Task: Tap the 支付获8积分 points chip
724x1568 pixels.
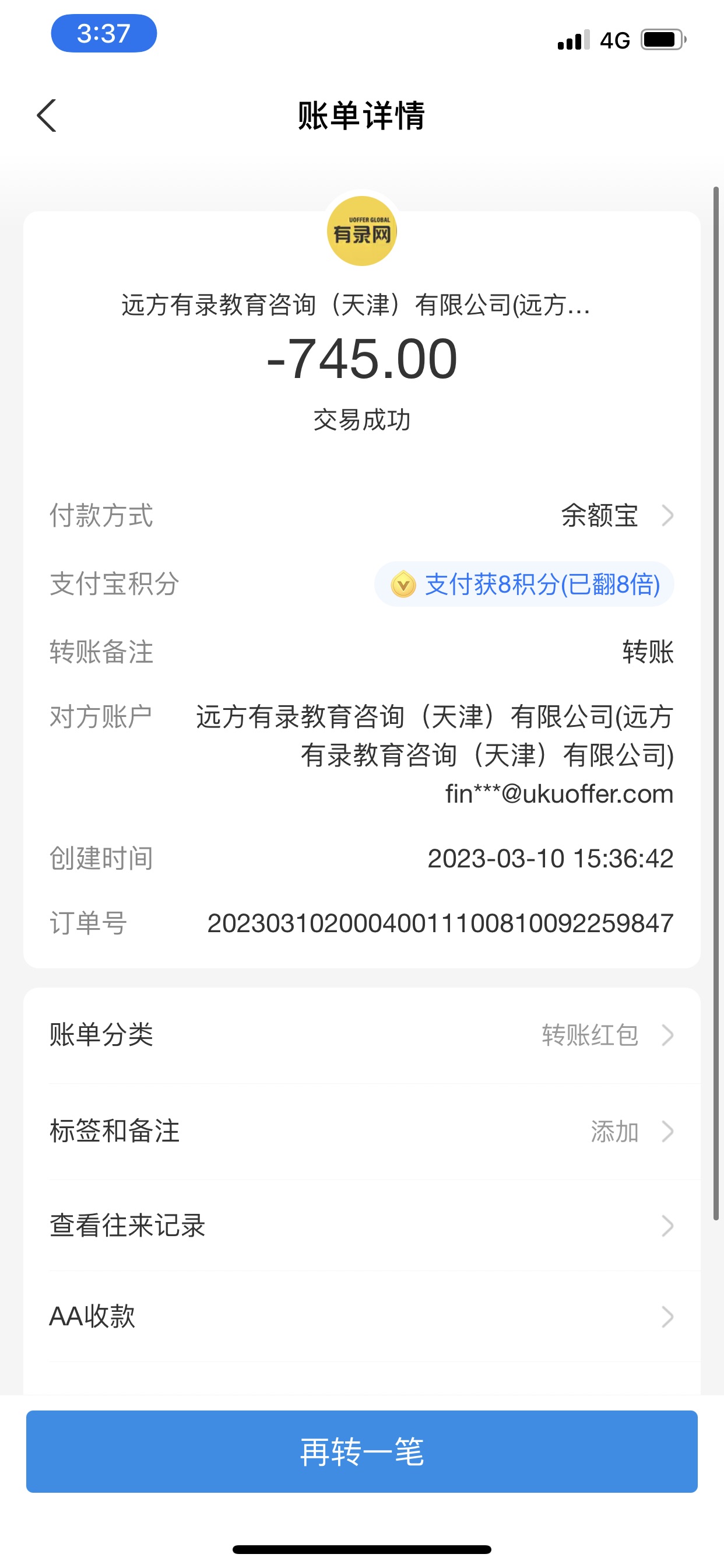Action: click(525, 584)
